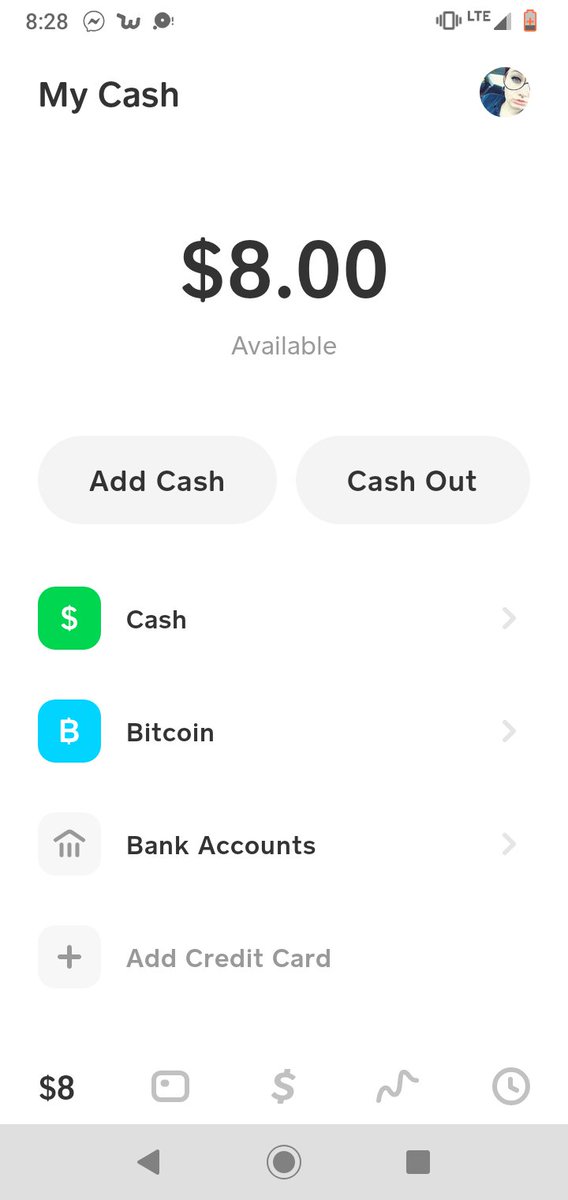Switch to the Cash Card tab
This screenshot has height=1200, width=568.
click(x=170, y=1087)
